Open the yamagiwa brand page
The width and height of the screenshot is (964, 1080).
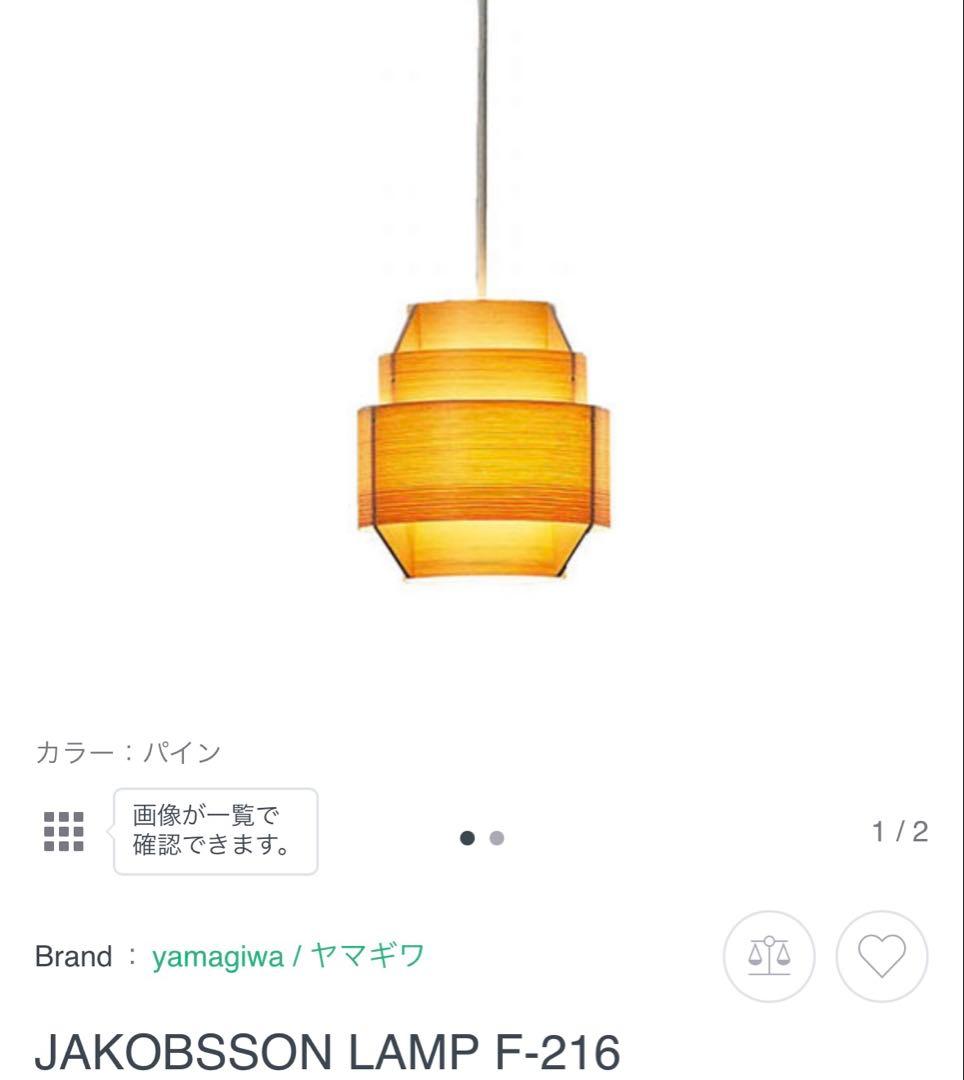coord(213,955)
